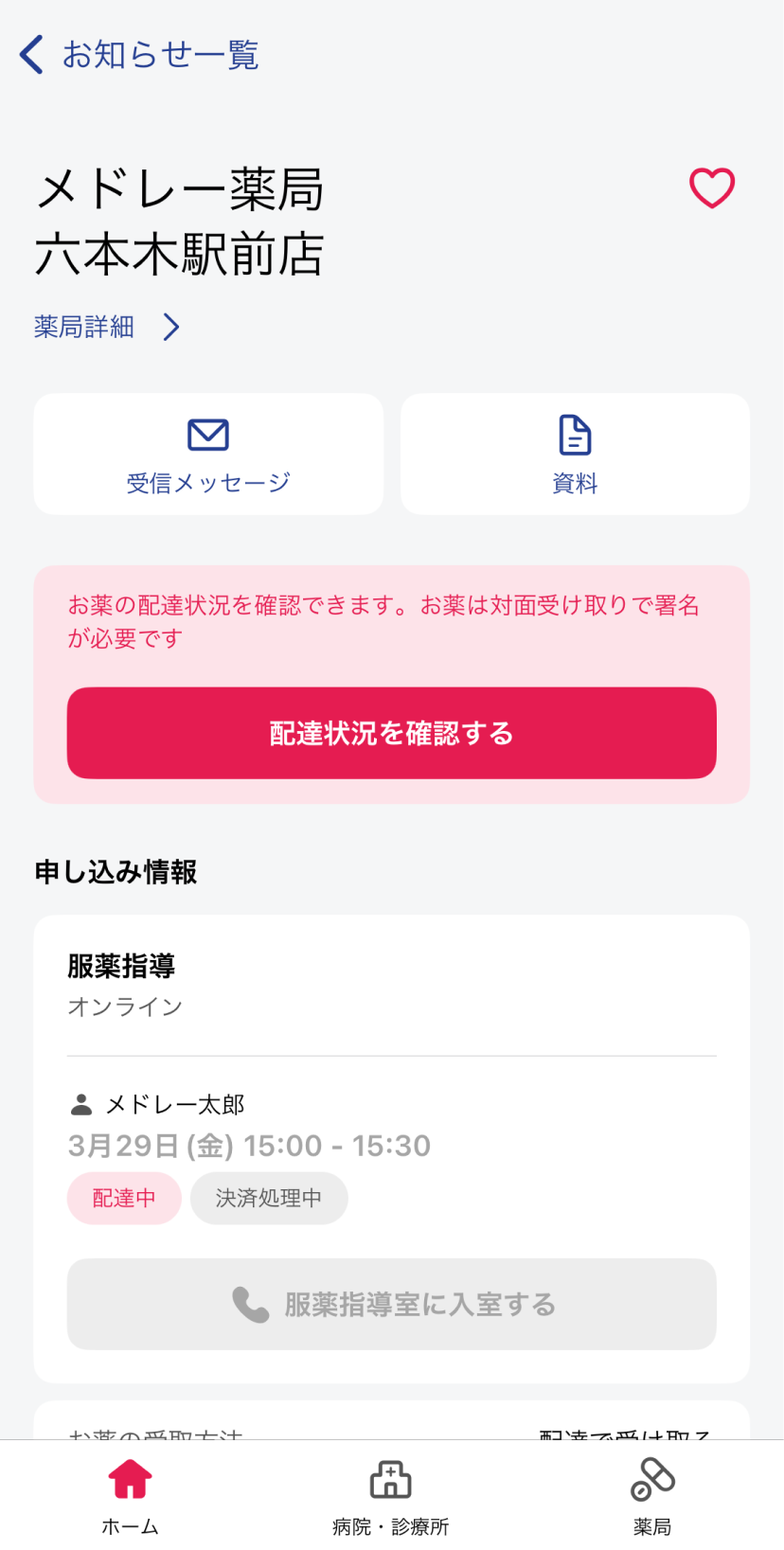Switch to the ホーム tab
The image size is (784, 1550).
pyautogui.click(x=131, y=1496)
